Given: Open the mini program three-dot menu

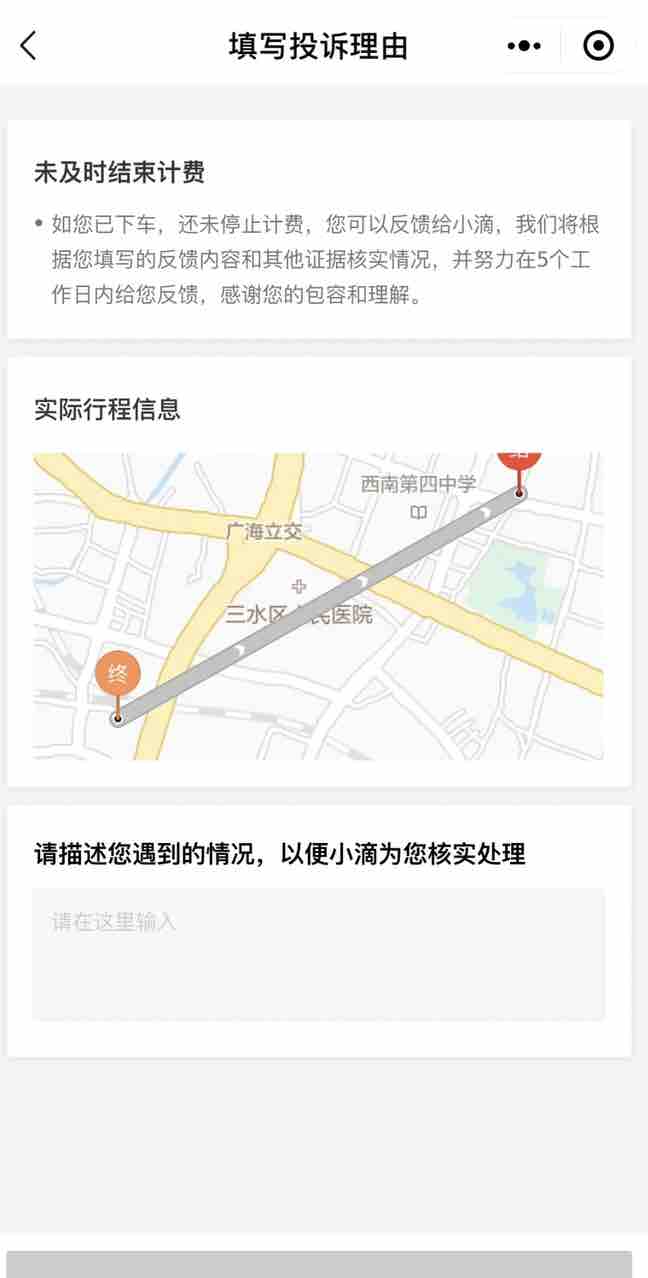Looking at the screenshot, I should [524, 45].
